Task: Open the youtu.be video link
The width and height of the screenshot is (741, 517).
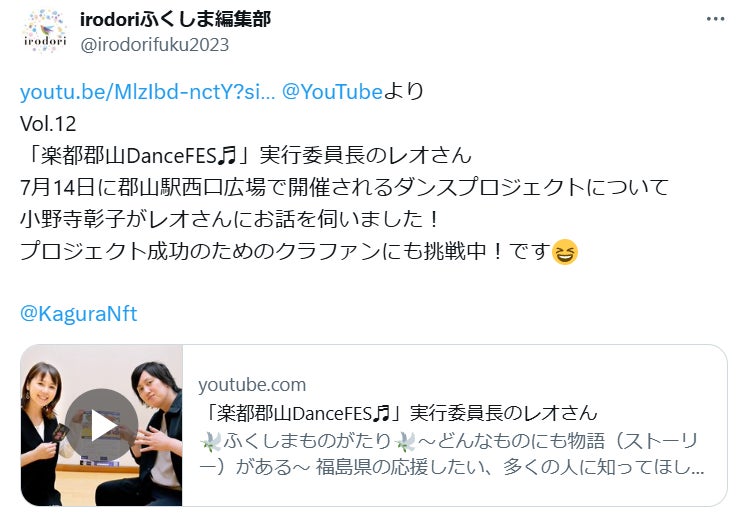Action: [x=146, y=92]
